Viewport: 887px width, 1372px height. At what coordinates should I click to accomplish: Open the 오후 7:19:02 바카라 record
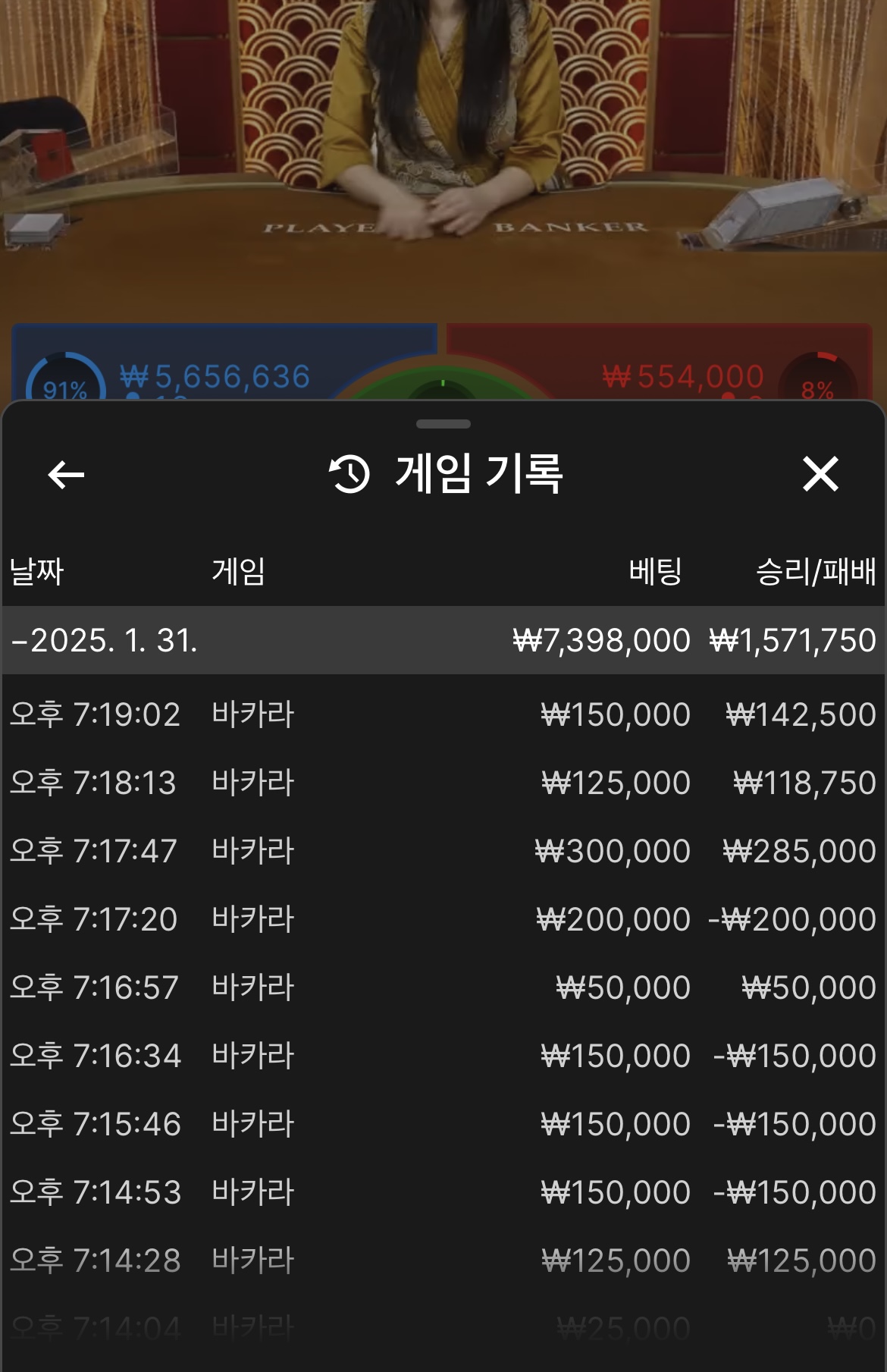[443, 714]
